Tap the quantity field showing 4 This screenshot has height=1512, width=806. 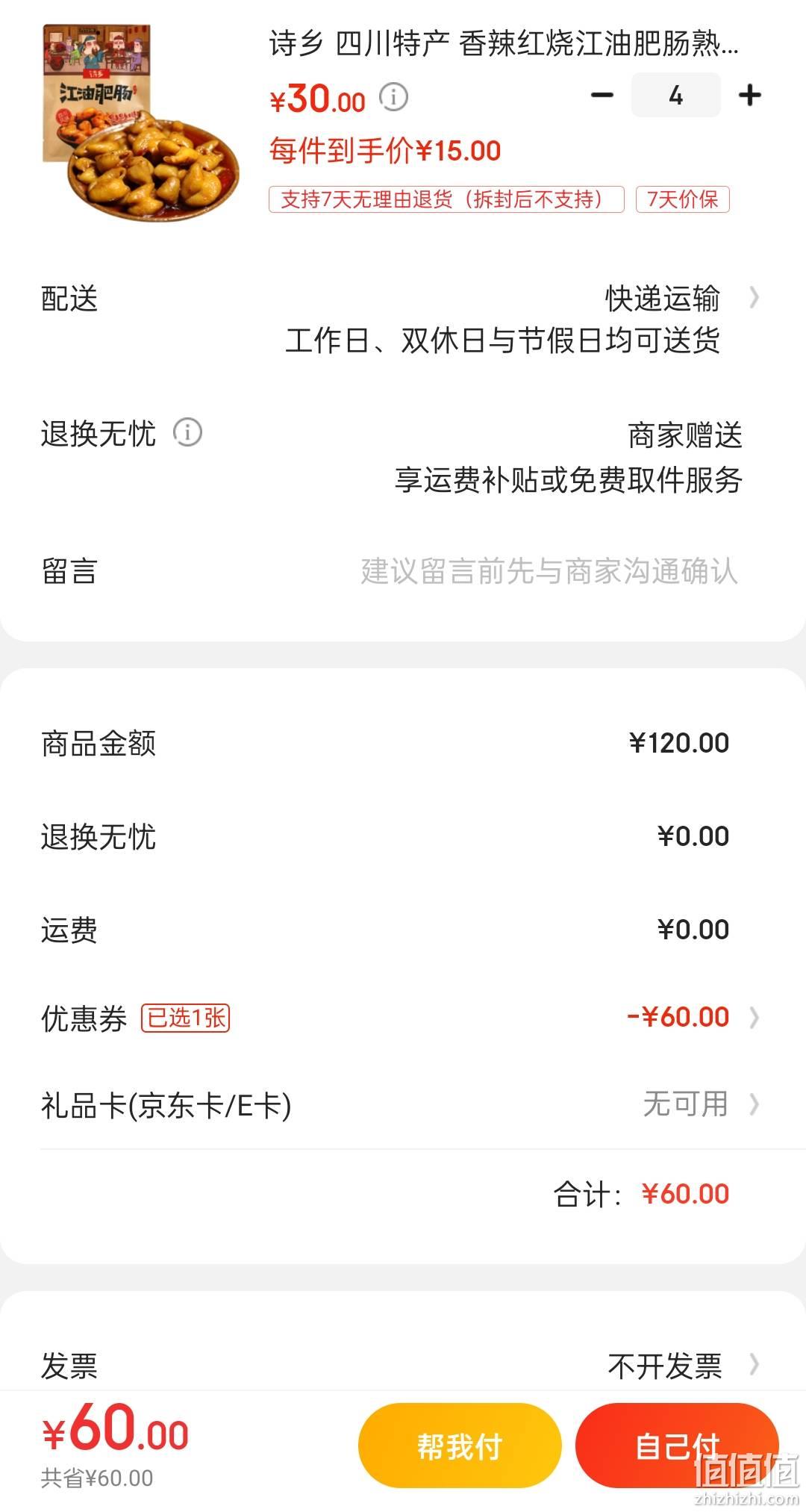pos(675,96)
